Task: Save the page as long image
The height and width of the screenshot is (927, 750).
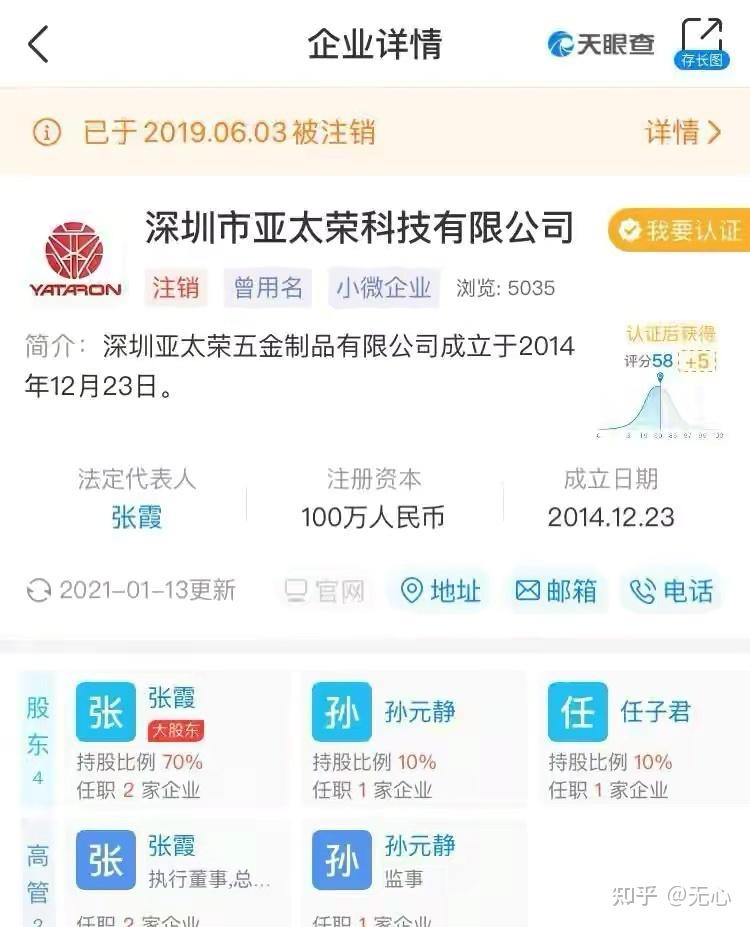Action: pos(701,43)
